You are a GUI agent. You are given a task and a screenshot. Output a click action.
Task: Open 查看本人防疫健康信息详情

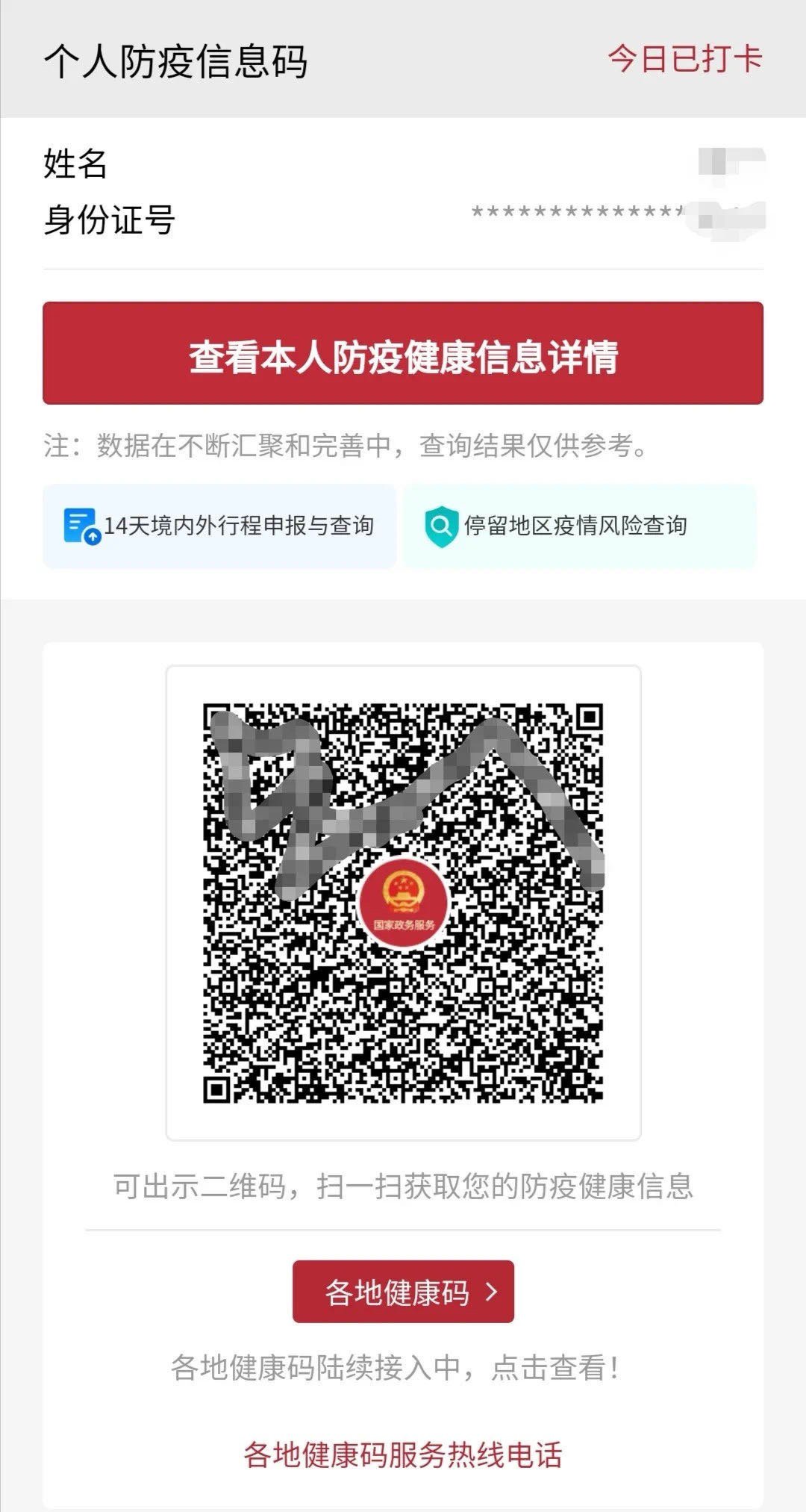click(x=403, y=354)
